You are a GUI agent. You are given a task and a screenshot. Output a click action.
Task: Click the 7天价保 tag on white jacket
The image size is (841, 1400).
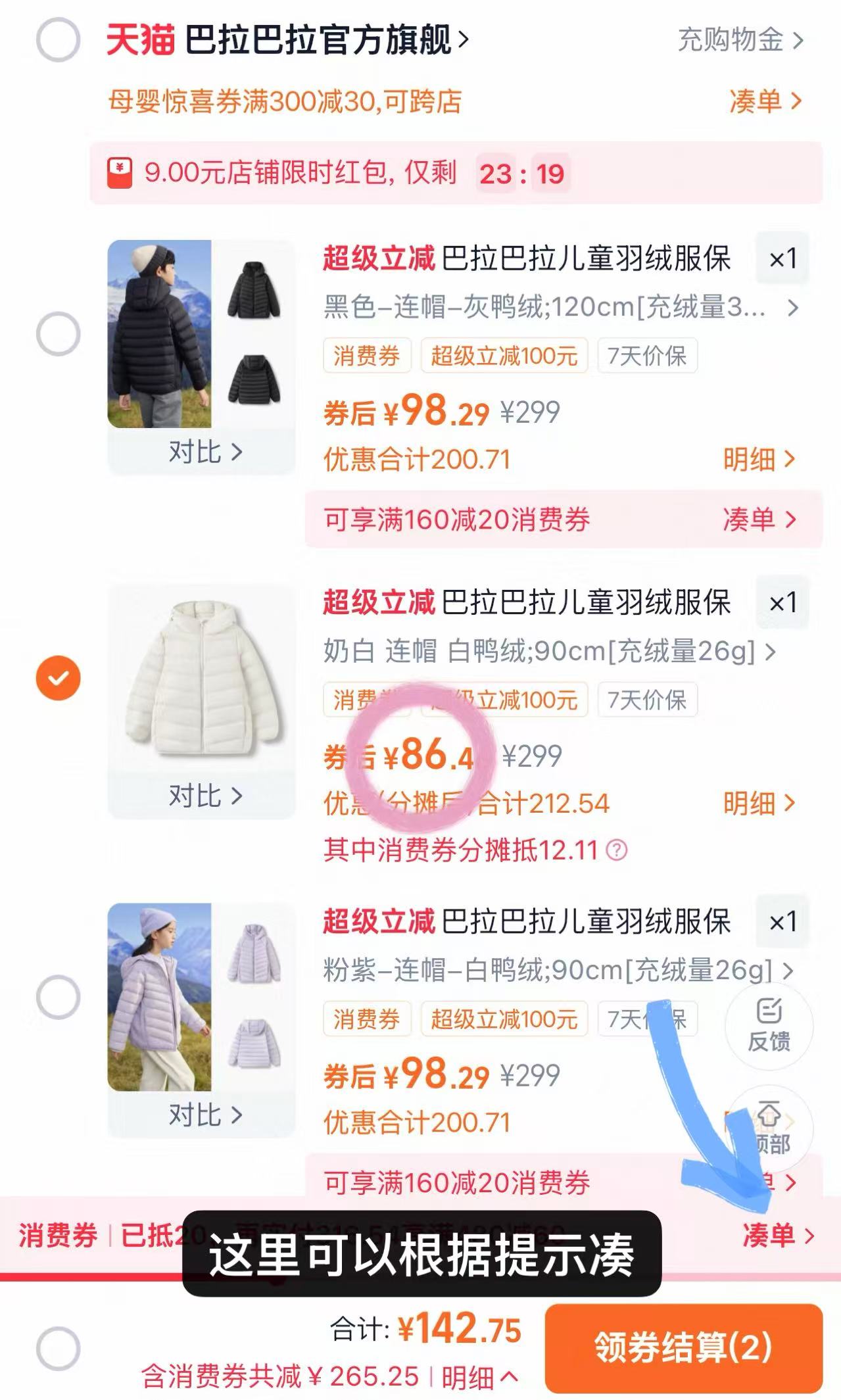646,700
